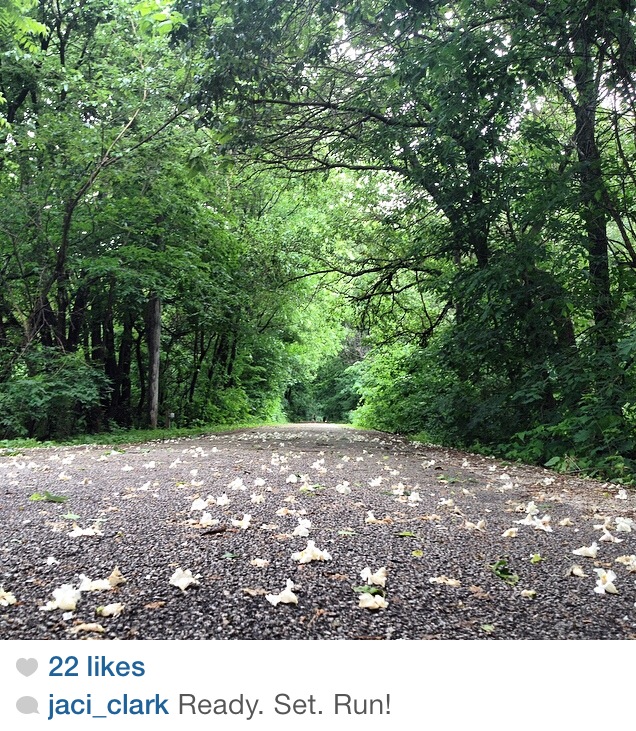Open the 22 likes list
The width and height of the screenshot is (636, 731).
click(96, 667)
